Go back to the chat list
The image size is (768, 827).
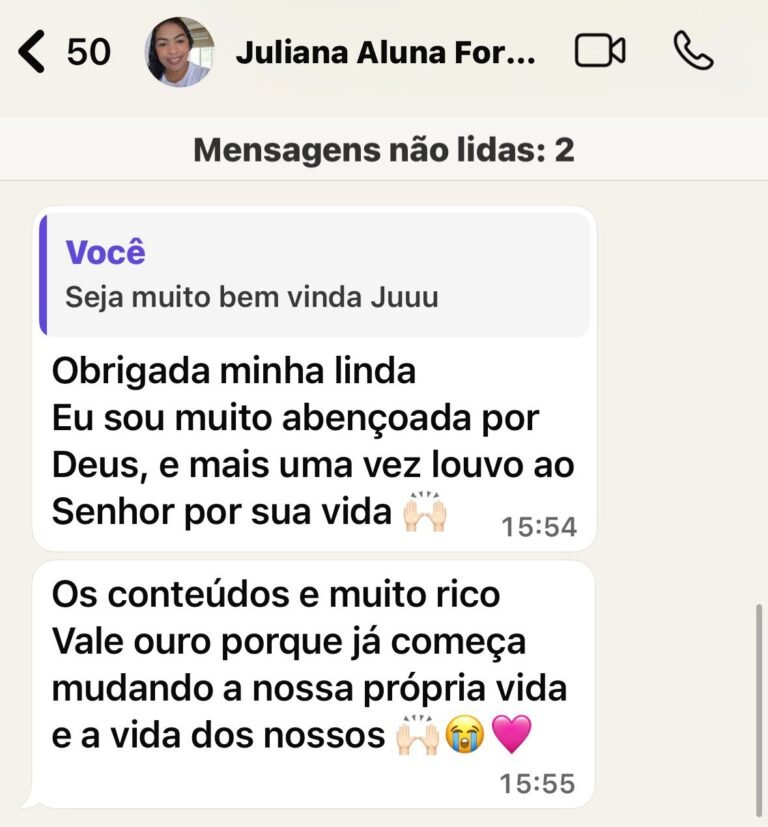tap(34, 52)
